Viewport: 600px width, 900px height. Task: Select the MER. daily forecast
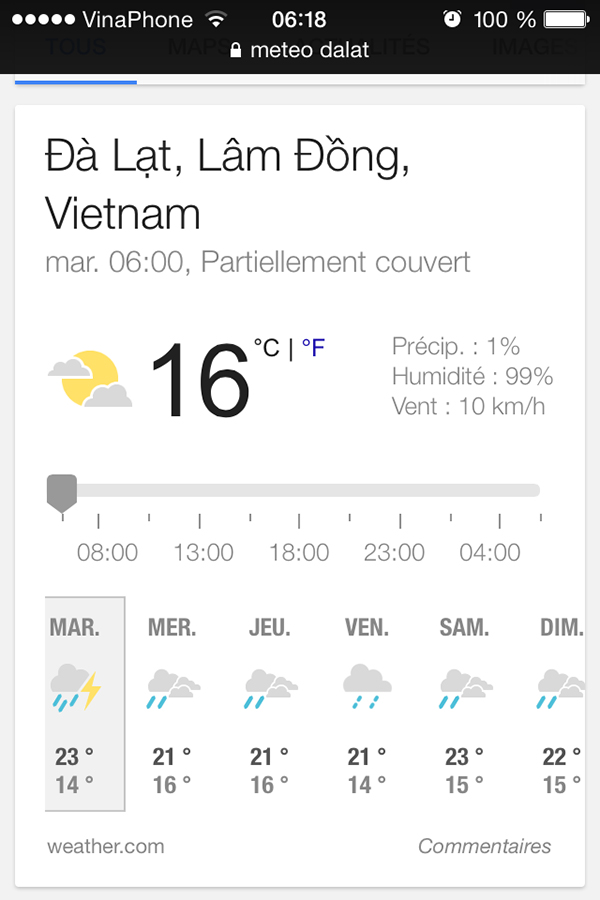pyautogui.click(x=172, y=704)
